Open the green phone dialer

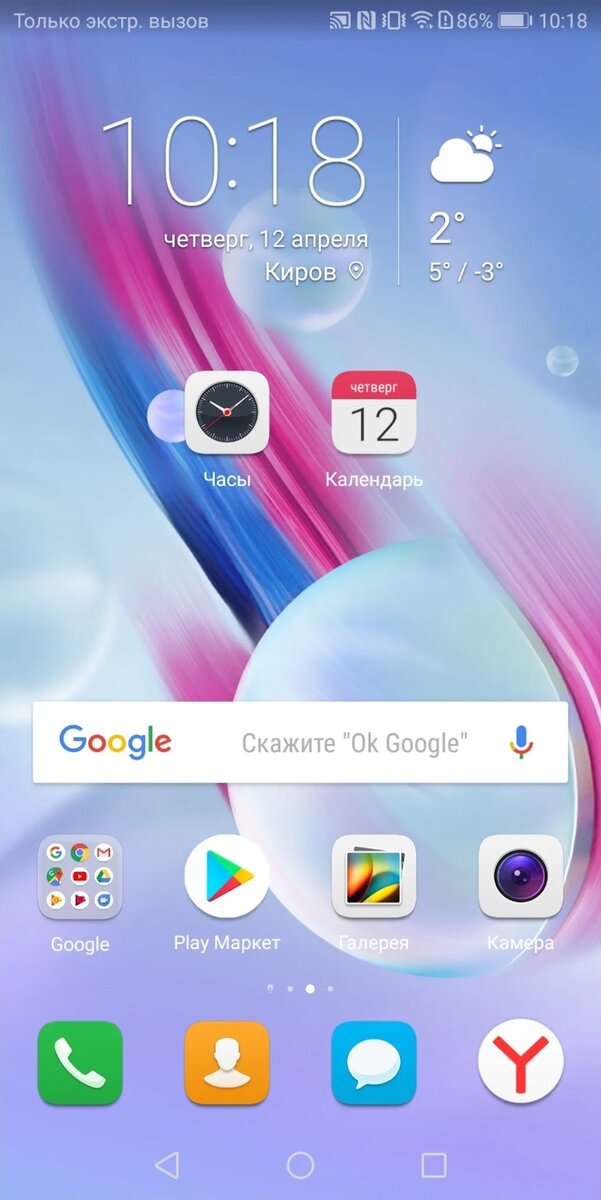pos(80,1062)
